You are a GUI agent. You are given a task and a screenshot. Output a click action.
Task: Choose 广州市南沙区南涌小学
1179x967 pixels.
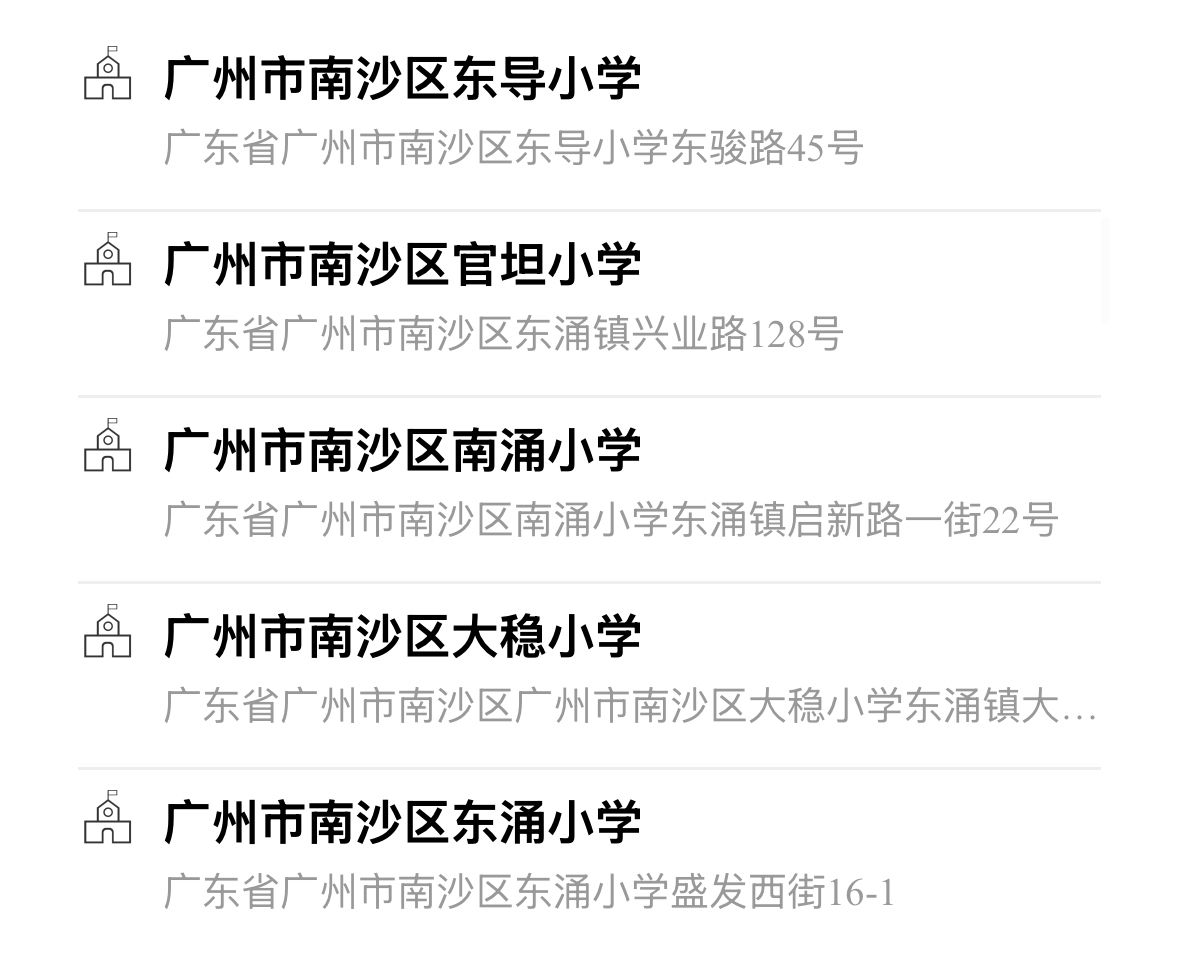[x=402, y=452]
